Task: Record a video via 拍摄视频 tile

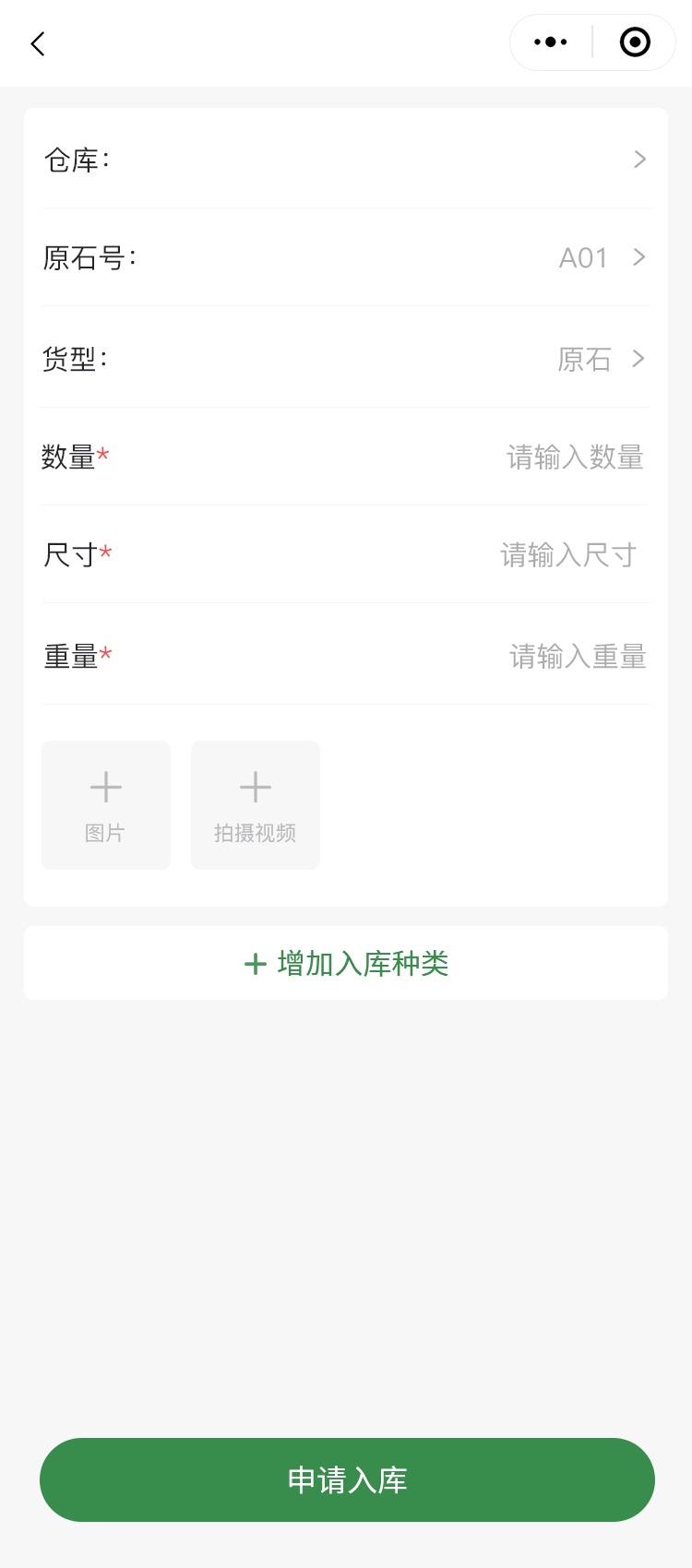Action: tap(256, 805)
